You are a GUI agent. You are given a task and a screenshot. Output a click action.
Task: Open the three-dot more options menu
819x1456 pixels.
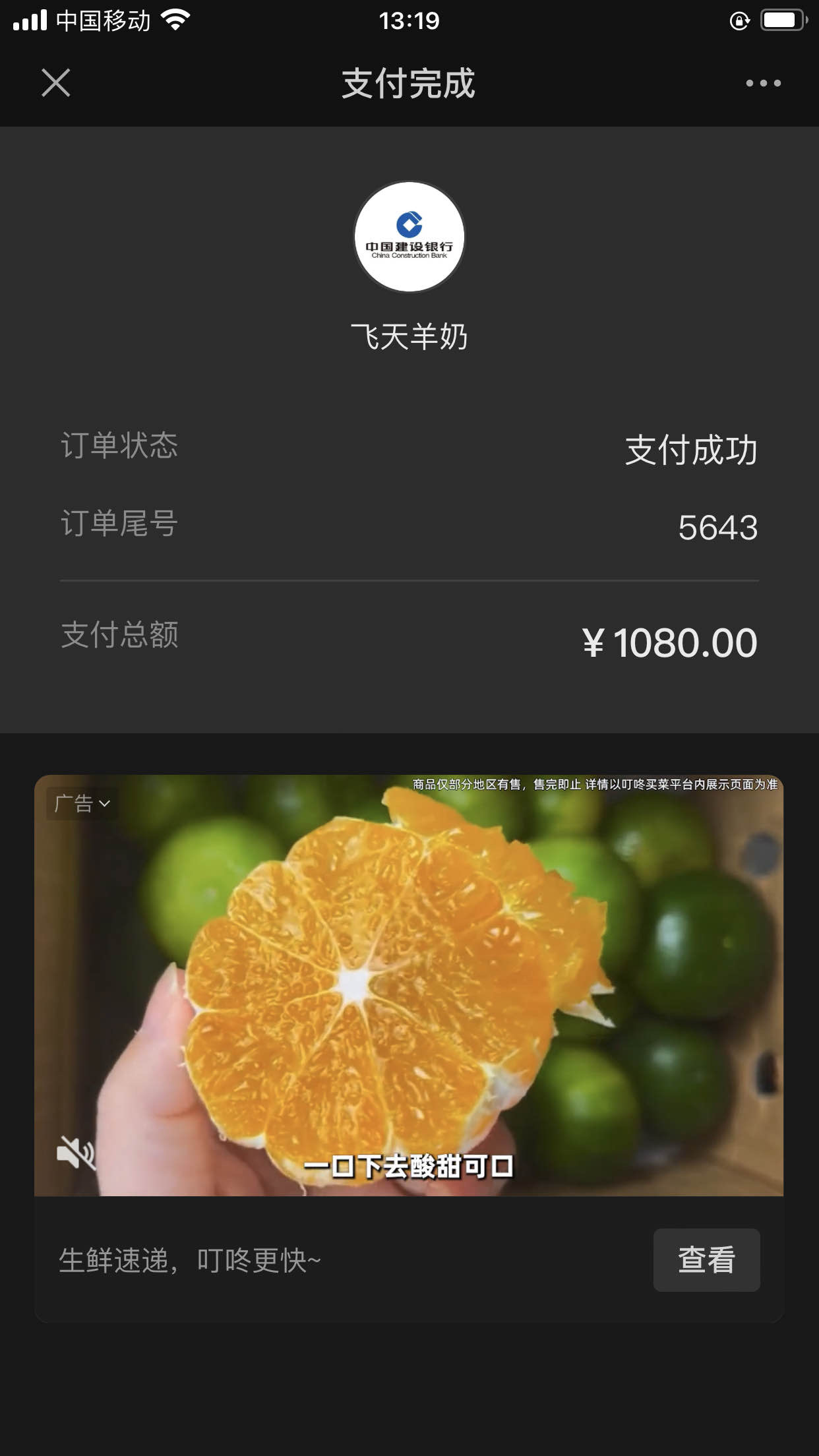(763, 83)
